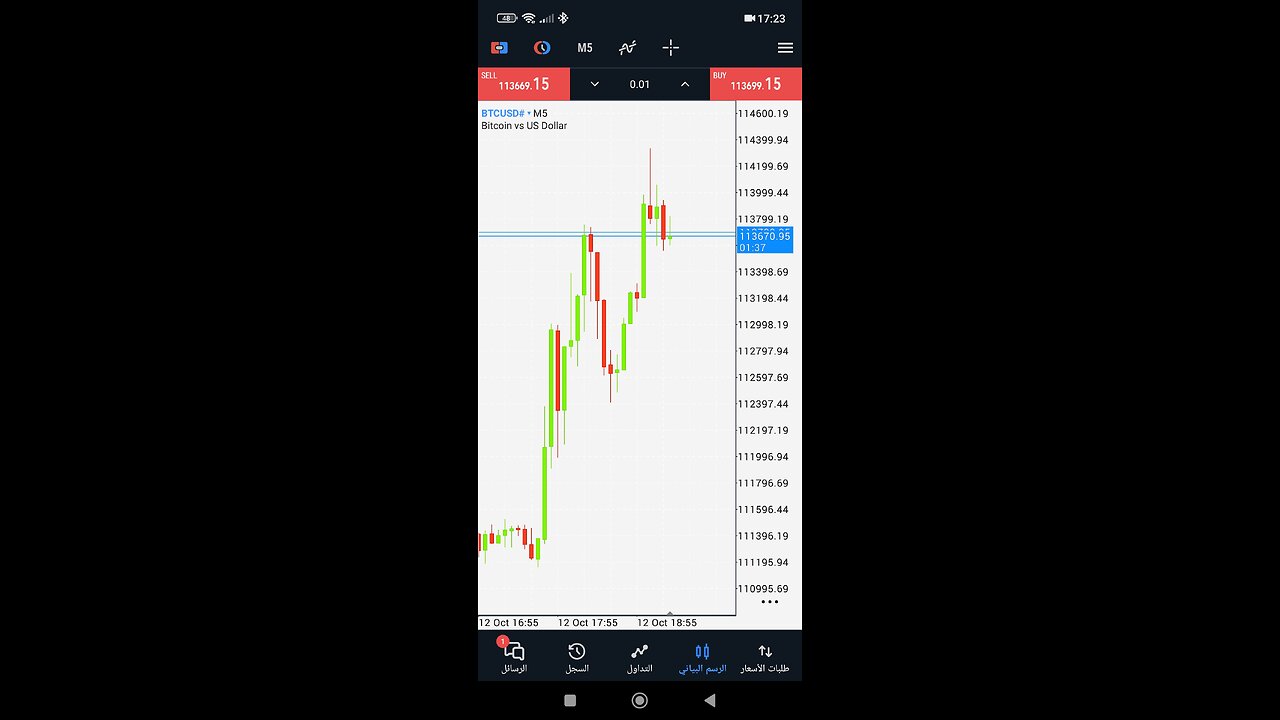Switch to the السجل tab
Viewport: 1280px width, 720px height.
click(577, 657)
